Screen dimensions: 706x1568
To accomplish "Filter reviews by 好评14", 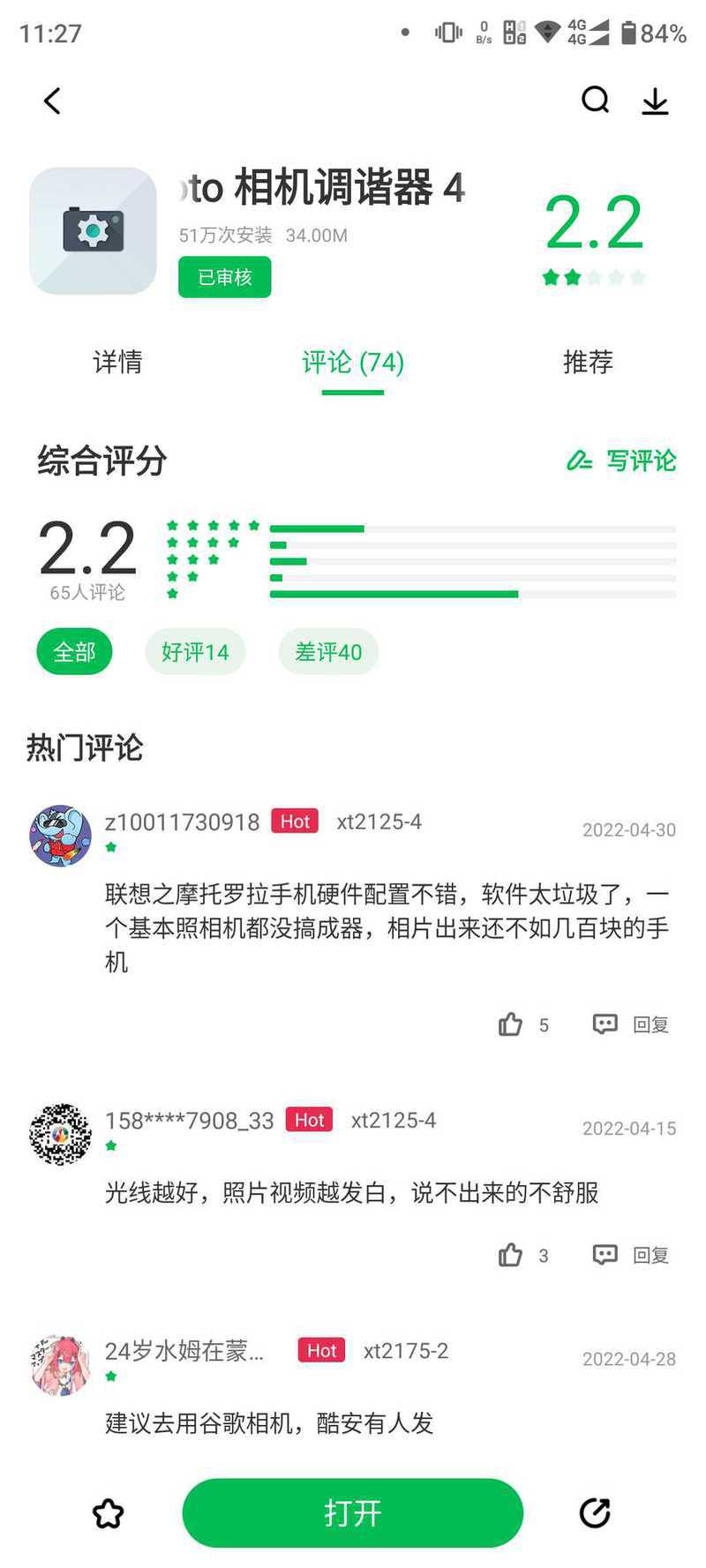I will point(195,652).
